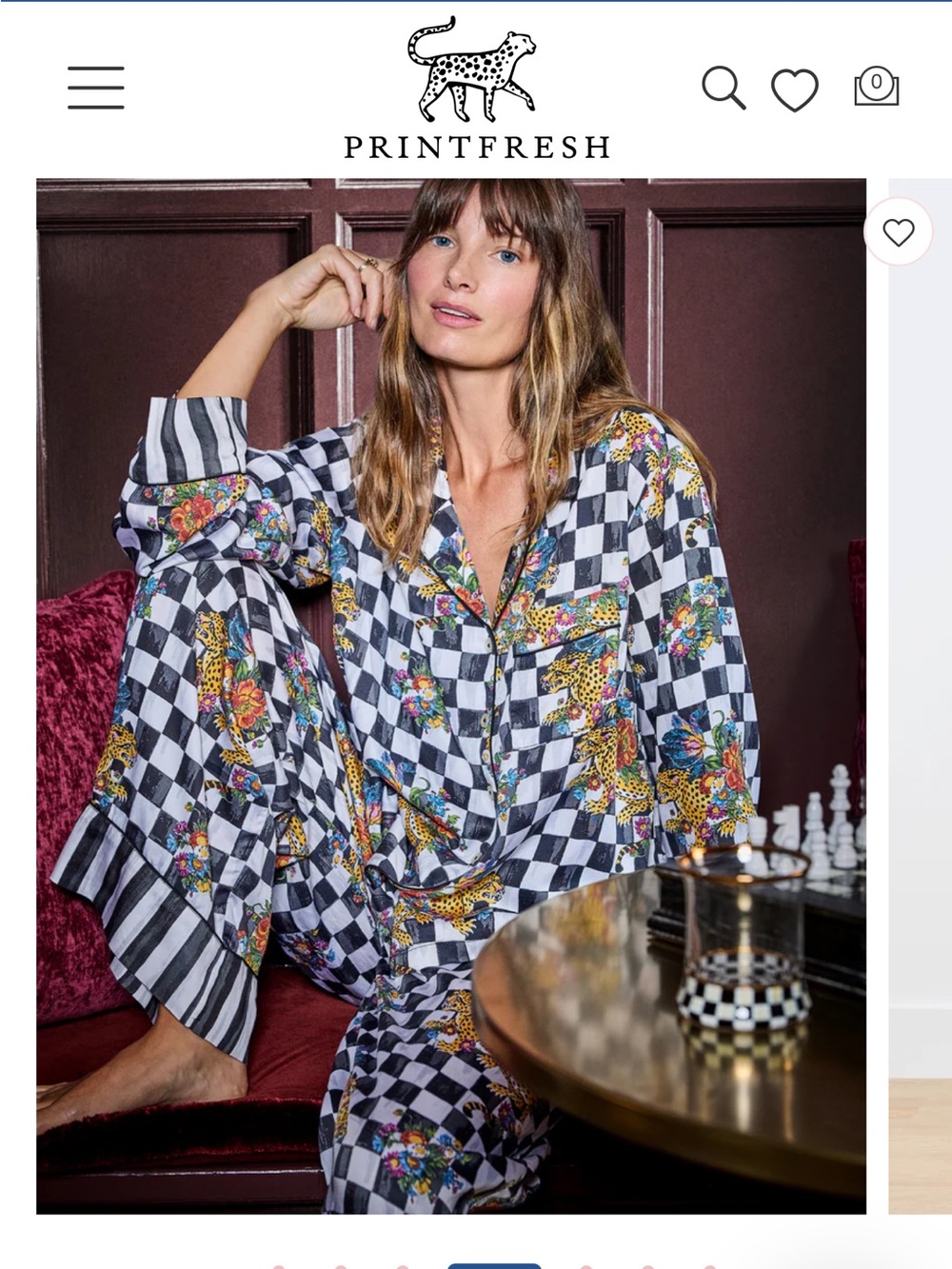Add this pajama set to wishlist

pyautogui.click(x=898, y=231)
